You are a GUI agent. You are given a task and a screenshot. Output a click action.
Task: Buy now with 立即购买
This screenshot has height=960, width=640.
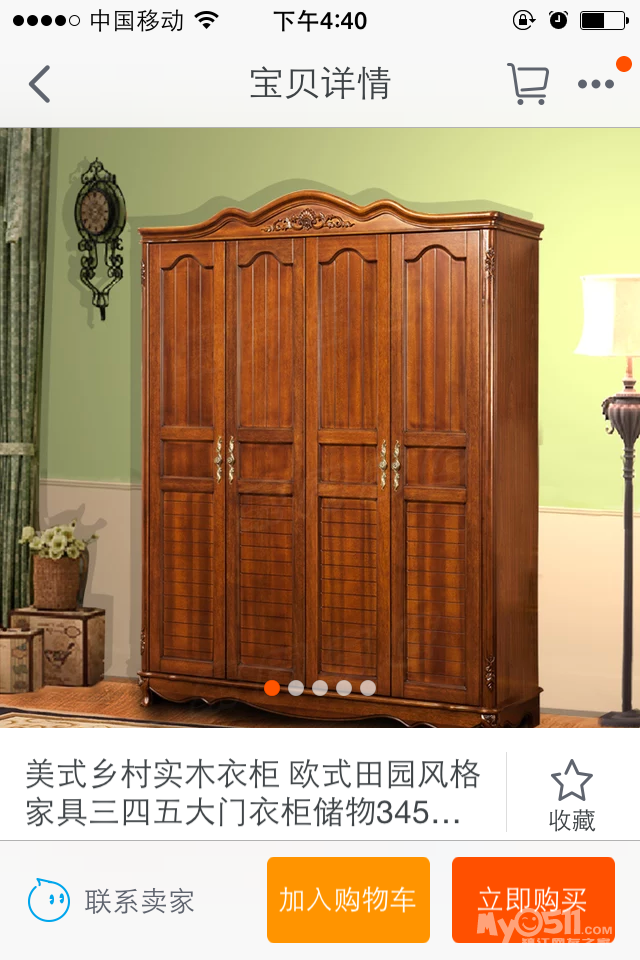533,900
